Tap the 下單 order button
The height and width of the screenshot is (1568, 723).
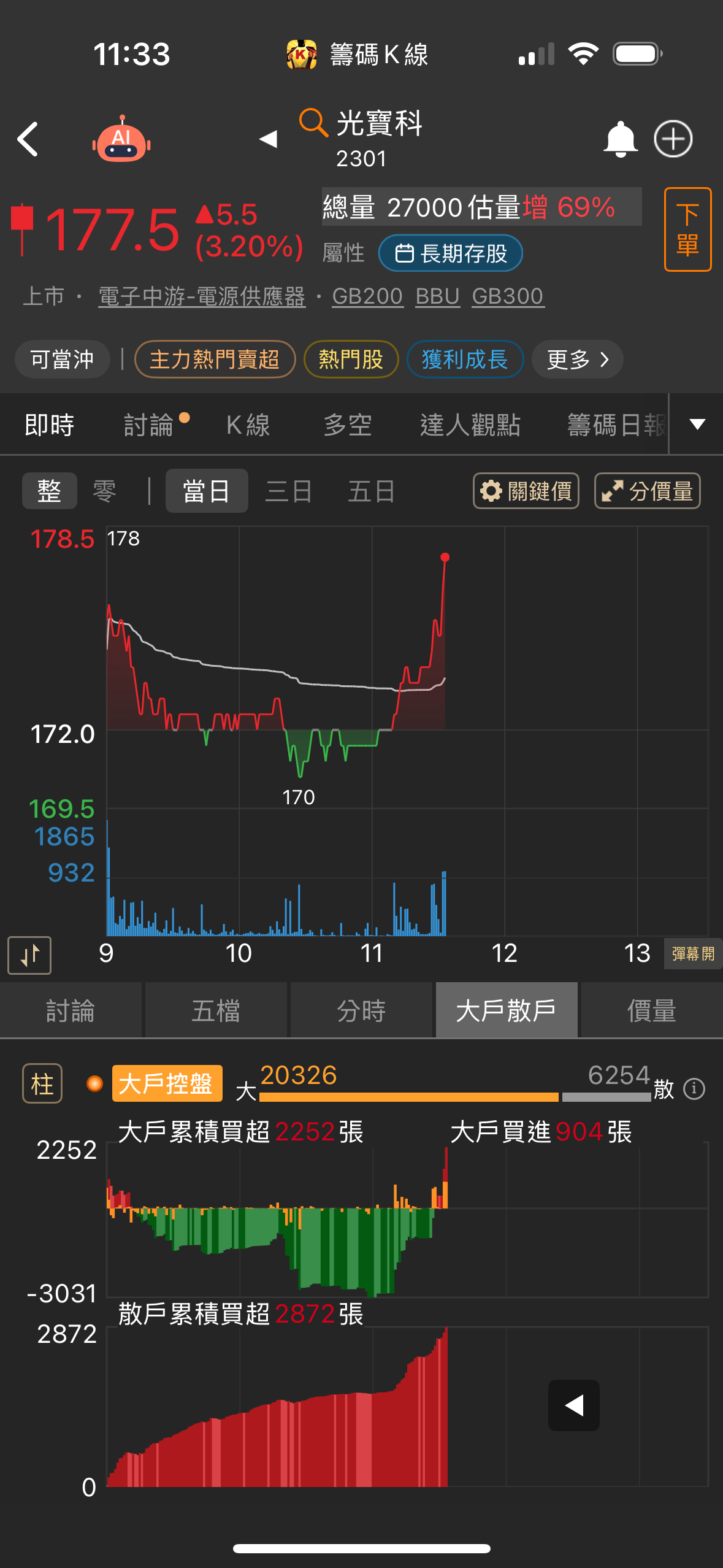[687, 229]
